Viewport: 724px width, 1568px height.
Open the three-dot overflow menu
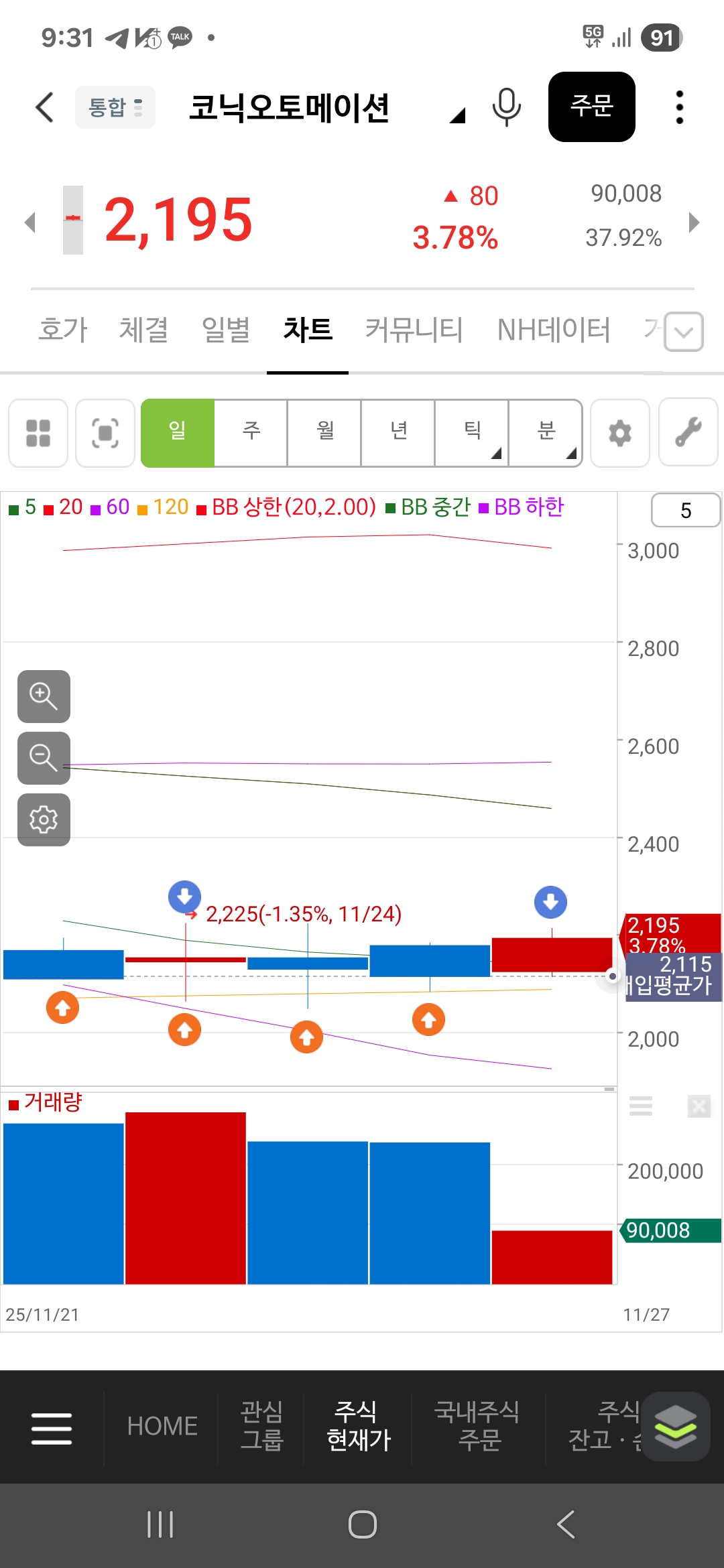tap(679, 107)
